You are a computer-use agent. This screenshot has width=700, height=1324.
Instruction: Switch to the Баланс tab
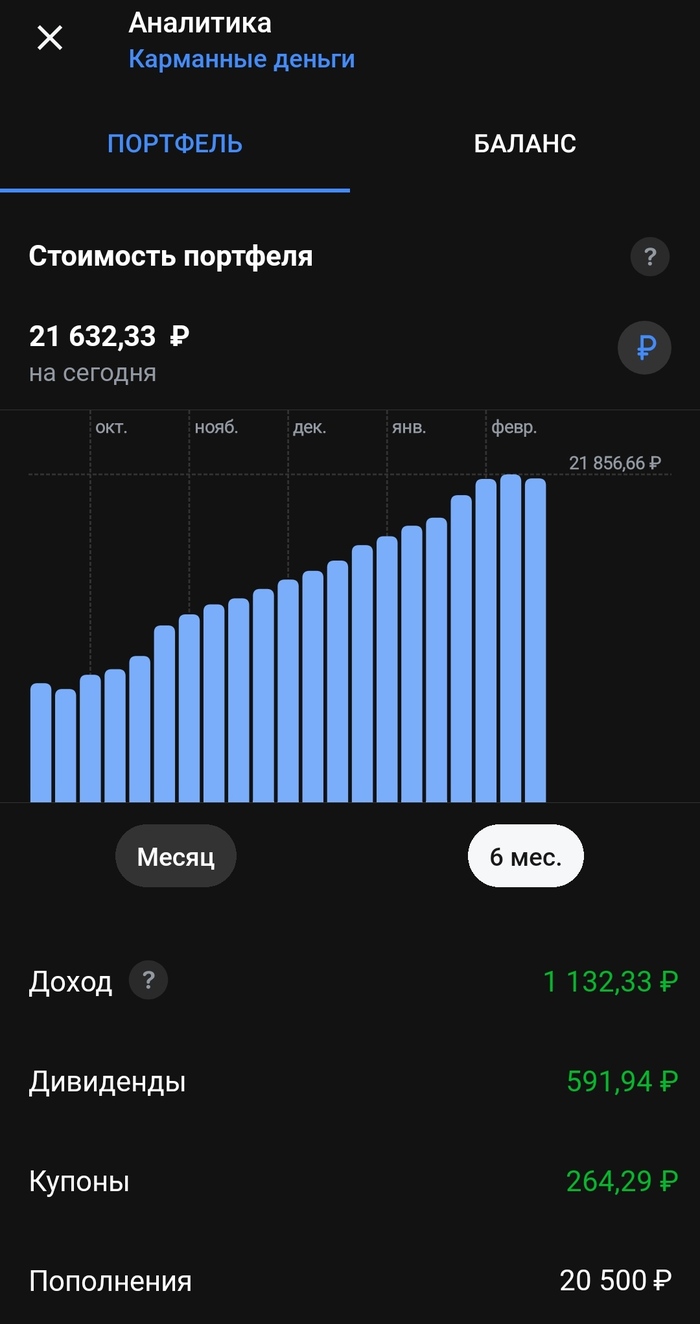click(525, 144)
